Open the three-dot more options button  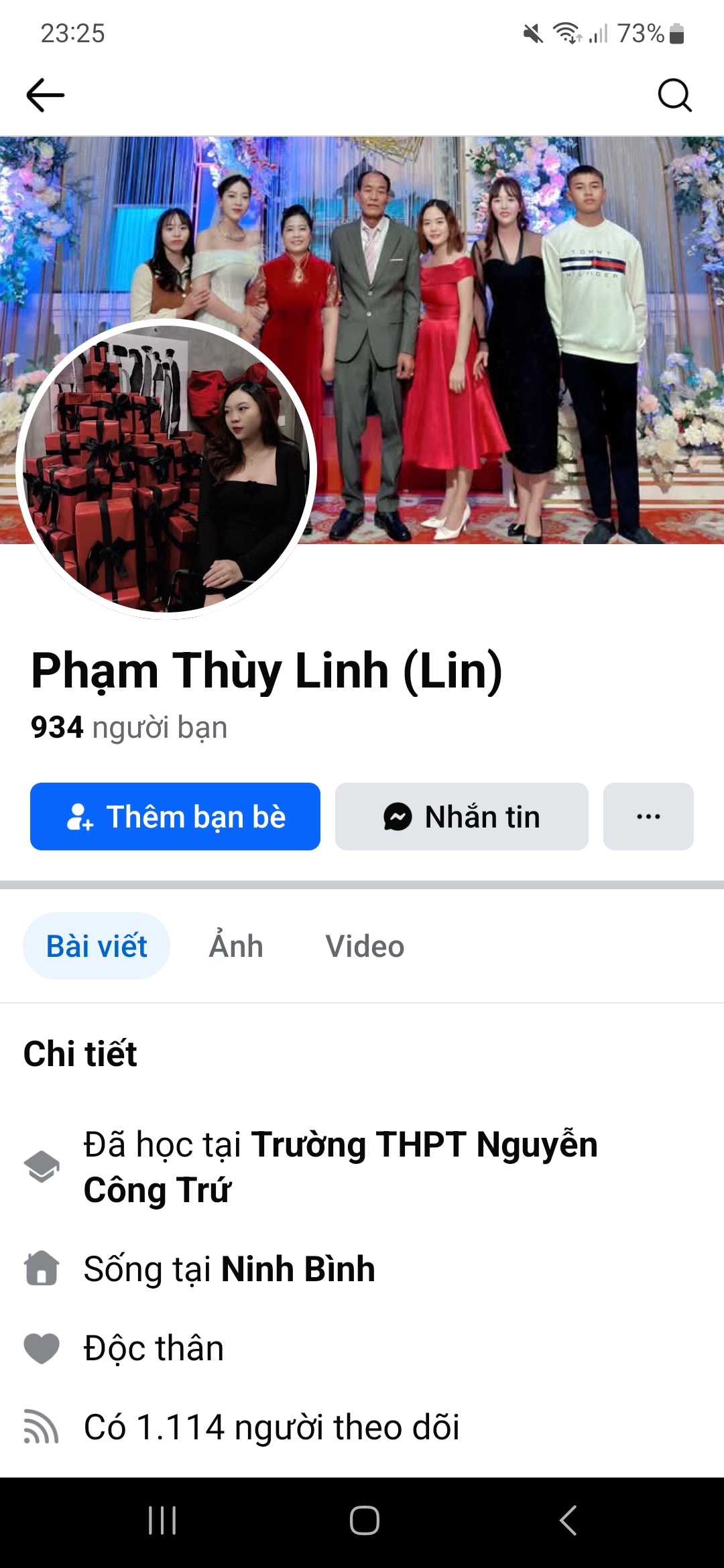click(x=648, y=816)
